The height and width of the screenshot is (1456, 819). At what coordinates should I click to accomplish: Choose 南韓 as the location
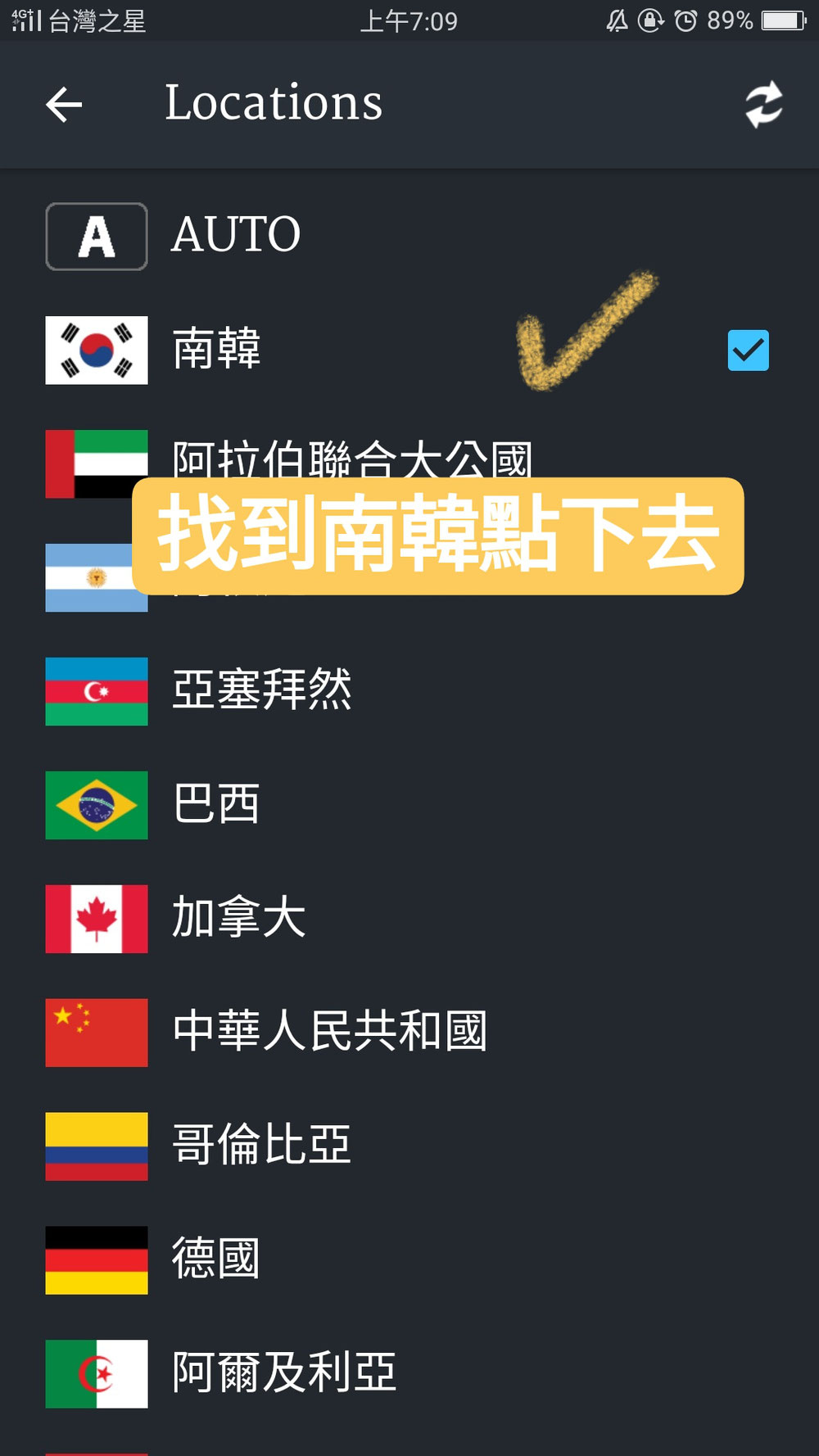tap(217, 350)
